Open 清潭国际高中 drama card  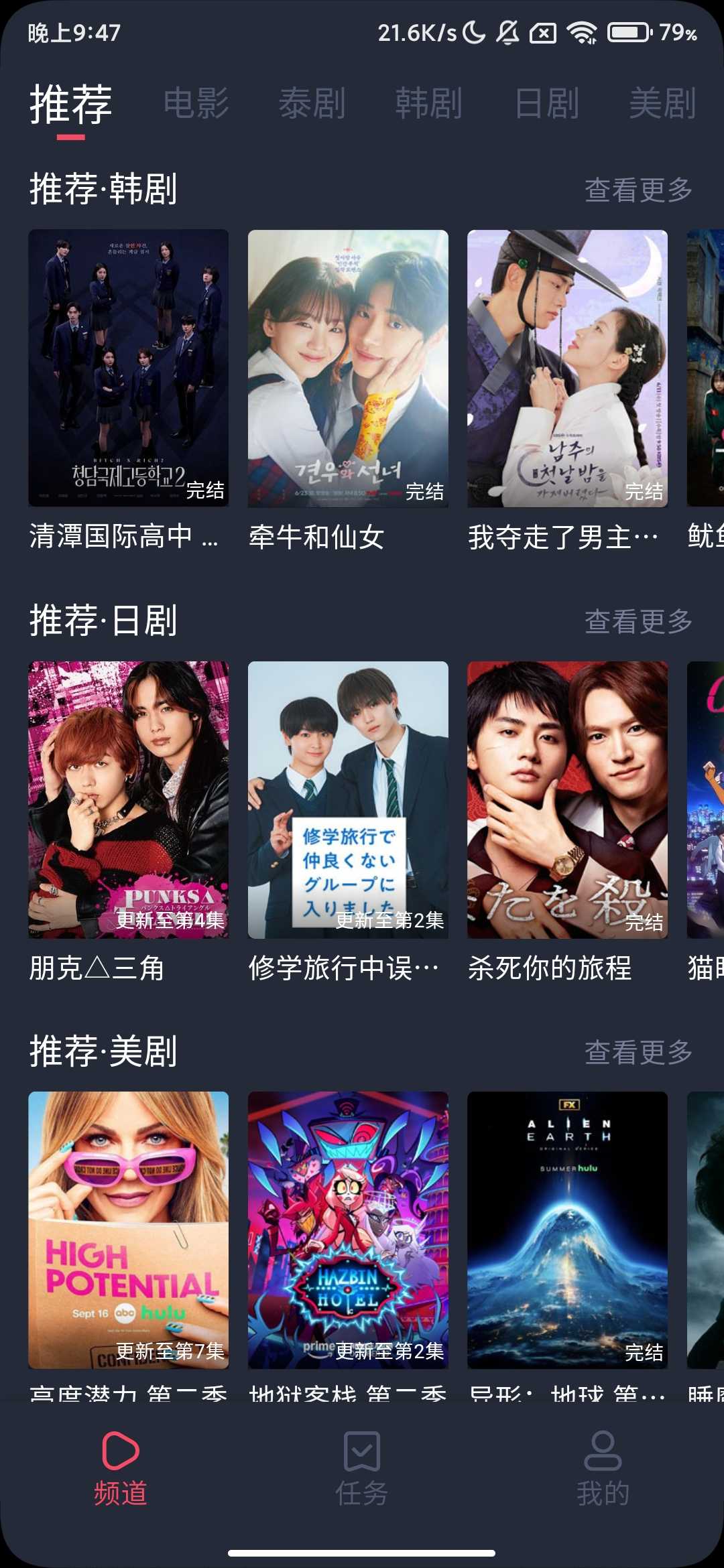(x=129, y=369)
